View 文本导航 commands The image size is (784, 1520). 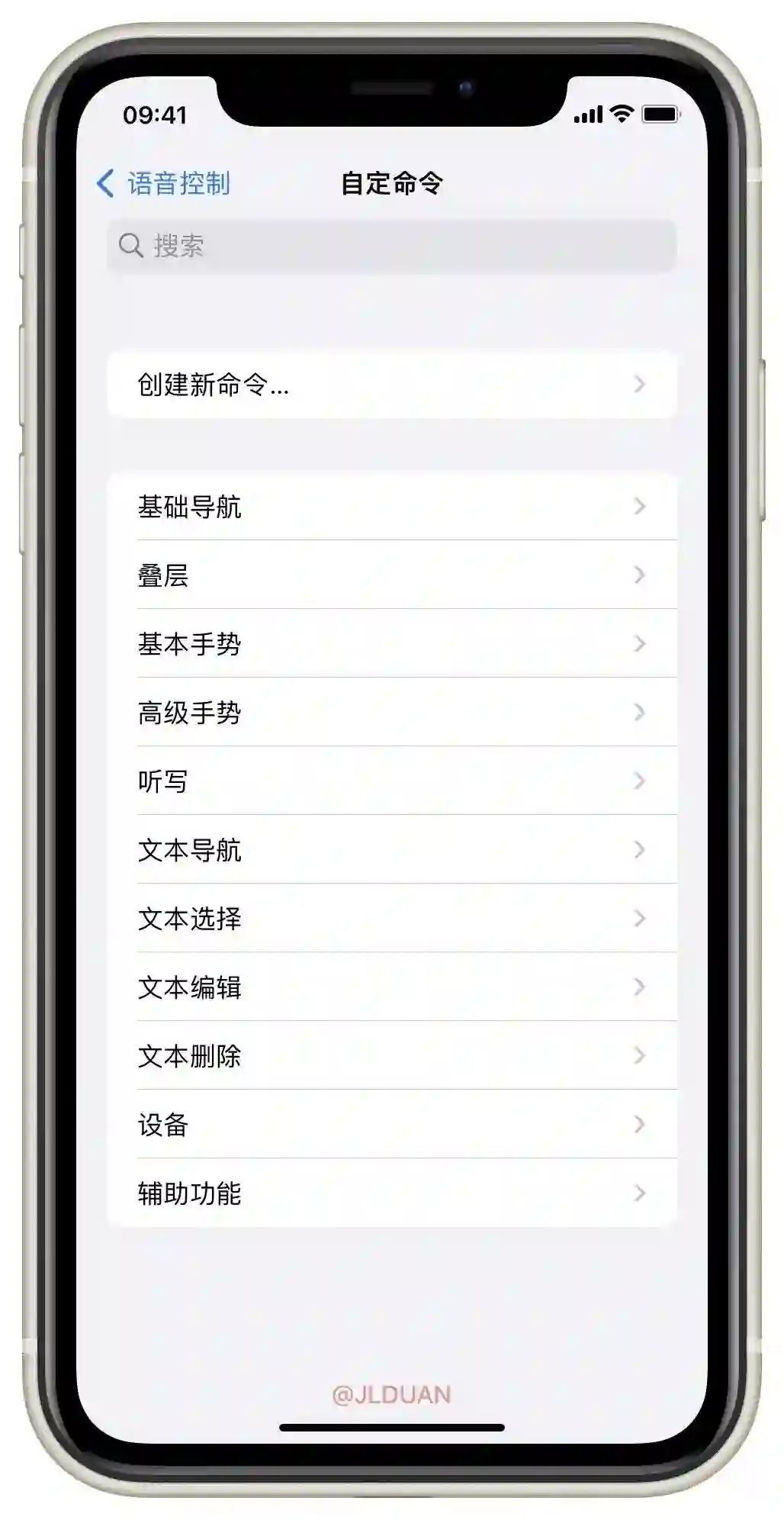[391, 850]
